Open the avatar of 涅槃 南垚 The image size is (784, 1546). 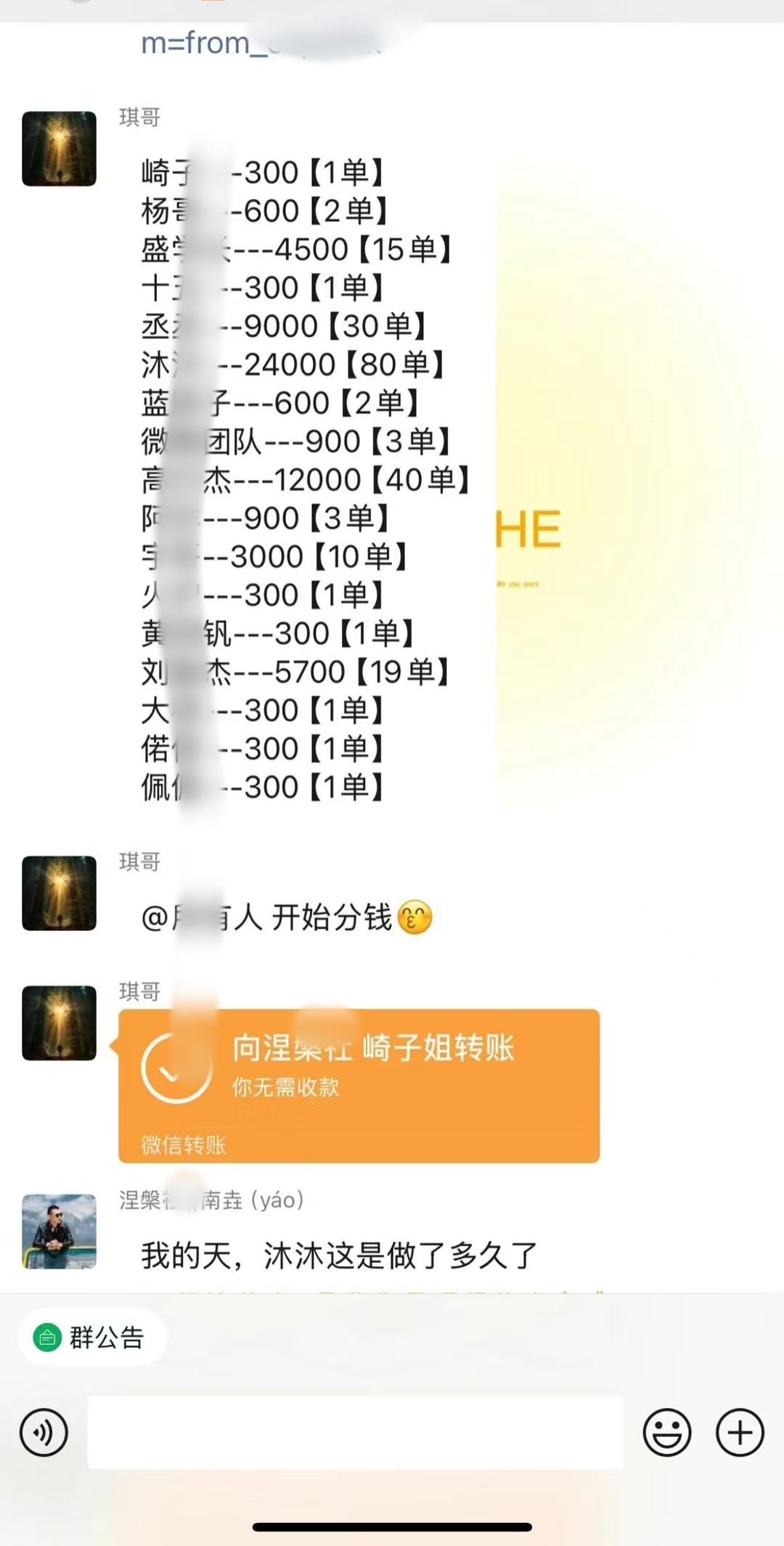point(59,1231)
